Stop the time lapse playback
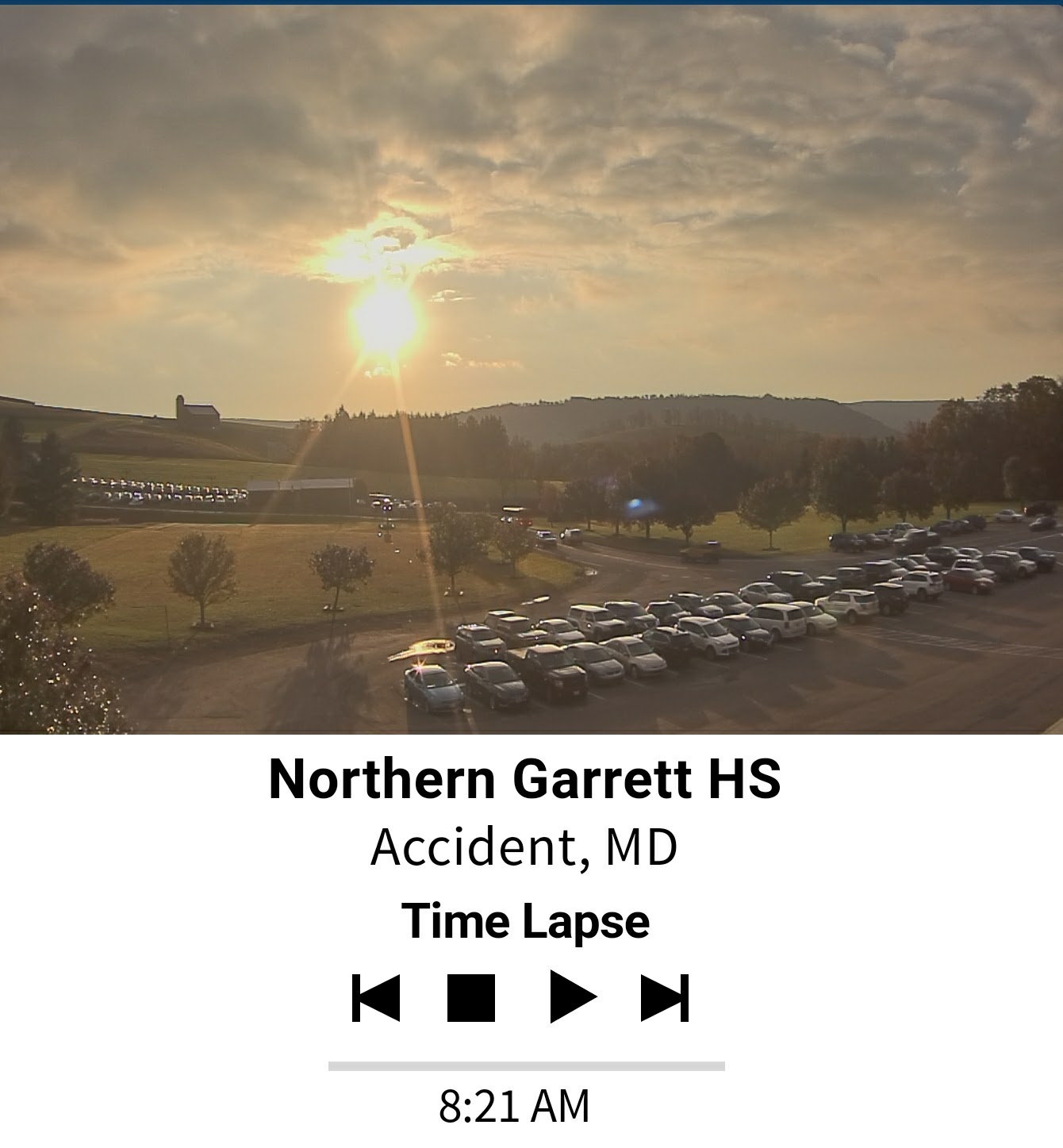Image resolution: width=1063 pixels, height=1148 pixels. [x=471, y=997]
